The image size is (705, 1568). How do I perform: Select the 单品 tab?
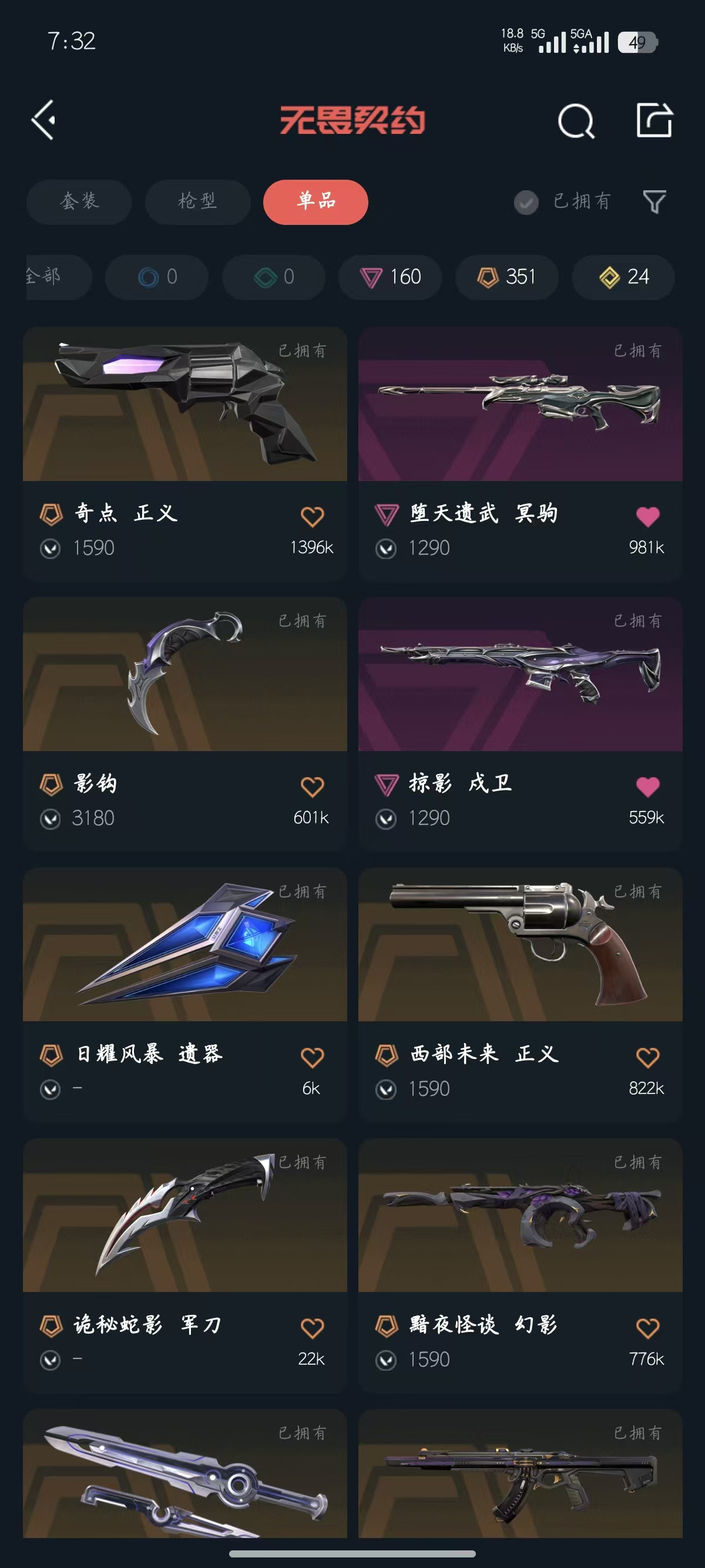tap(315, 201)
